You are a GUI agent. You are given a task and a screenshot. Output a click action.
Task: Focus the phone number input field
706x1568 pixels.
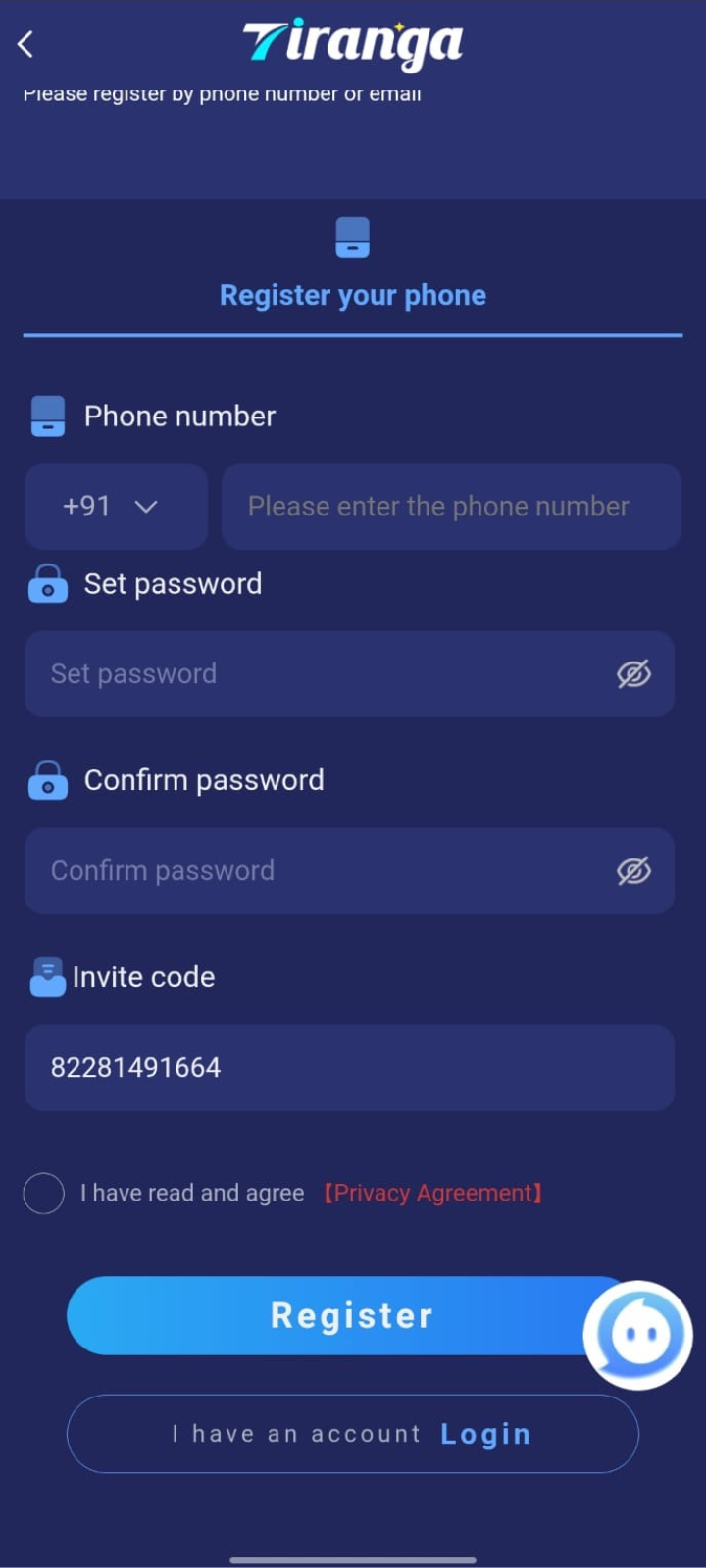pyautogui.click(x=451, y=507)
